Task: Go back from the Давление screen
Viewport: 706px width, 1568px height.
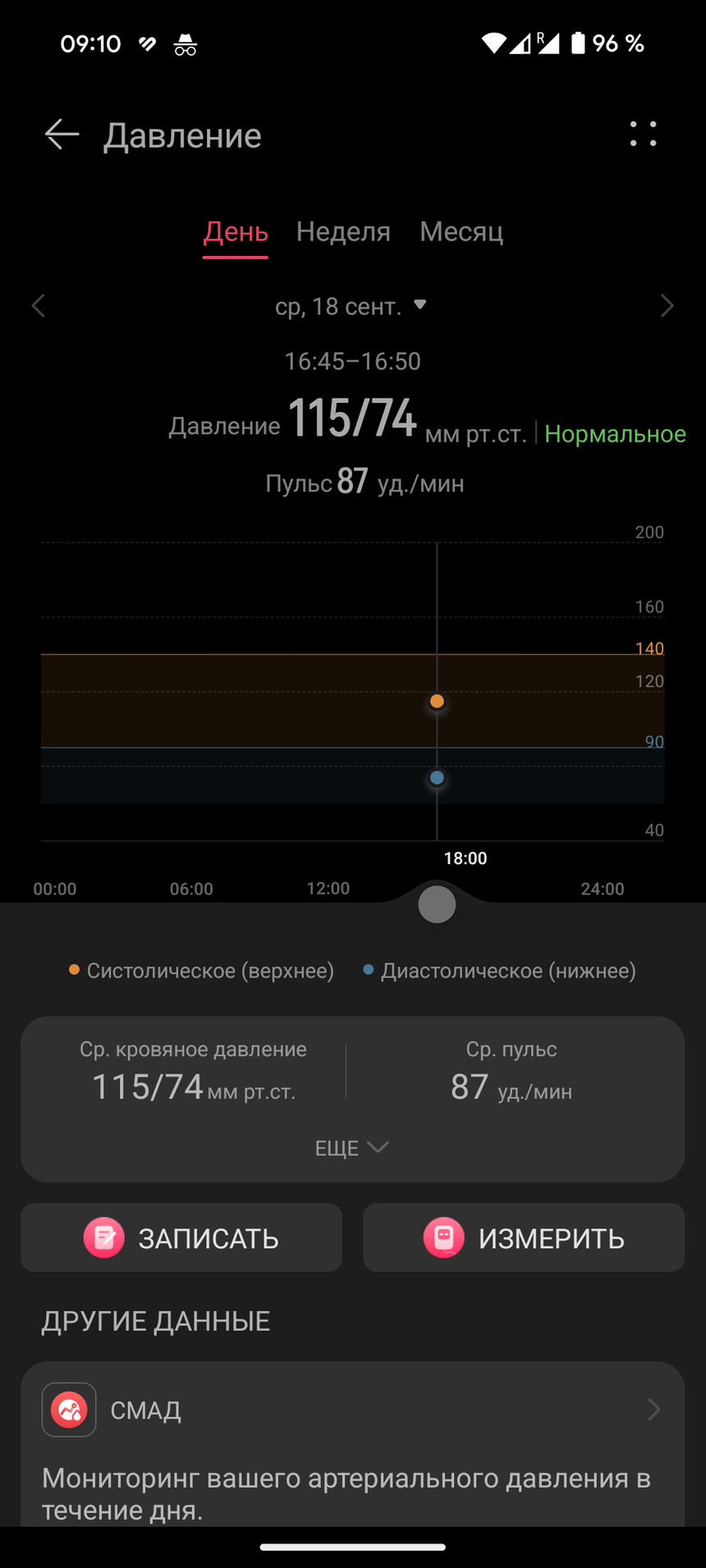Action: point(62,135)
